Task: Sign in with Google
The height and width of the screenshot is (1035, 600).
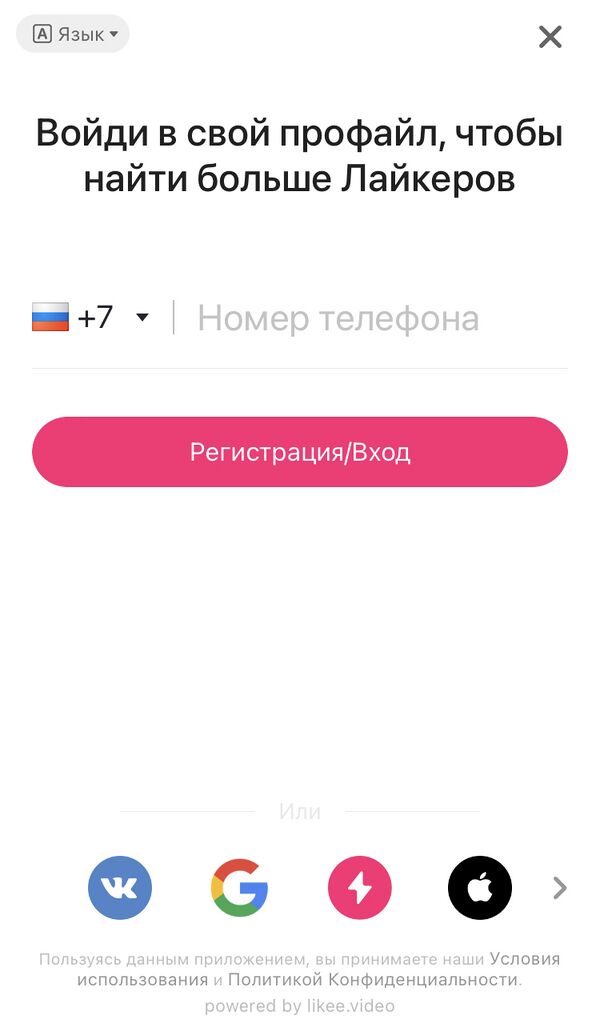Action: tap(240, 887)
